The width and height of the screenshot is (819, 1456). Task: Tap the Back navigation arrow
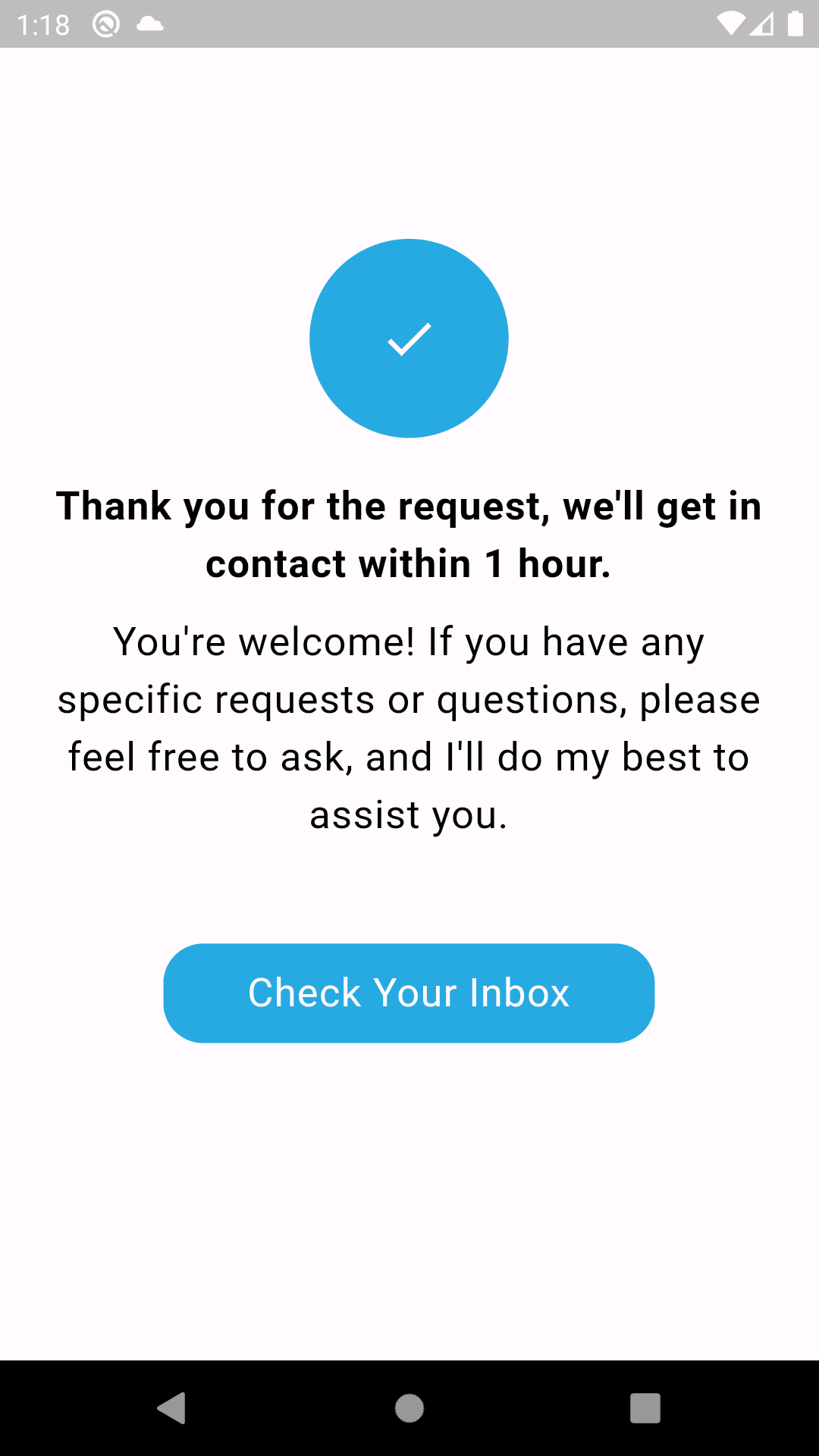coord(173,1409)
